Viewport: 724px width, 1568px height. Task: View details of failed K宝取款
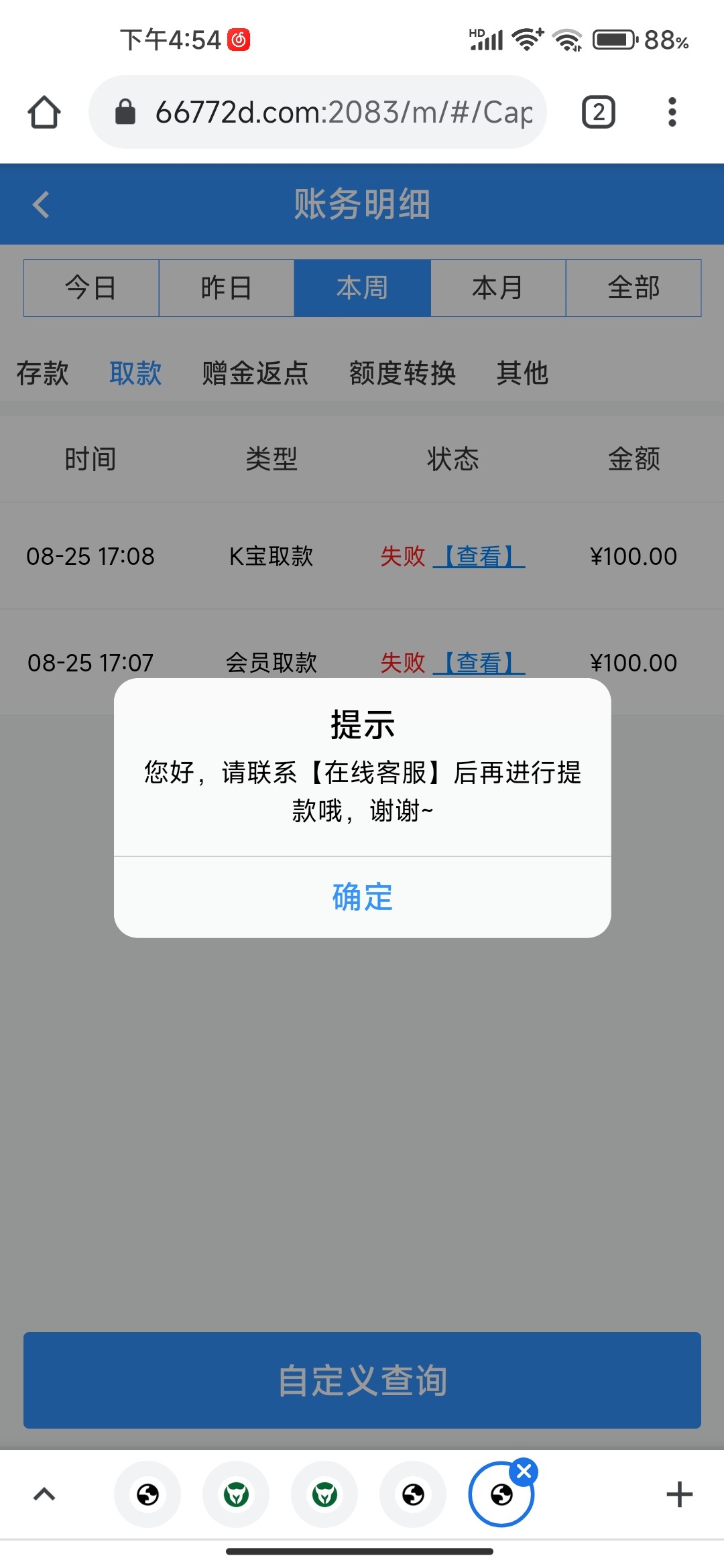click(479, 556)
